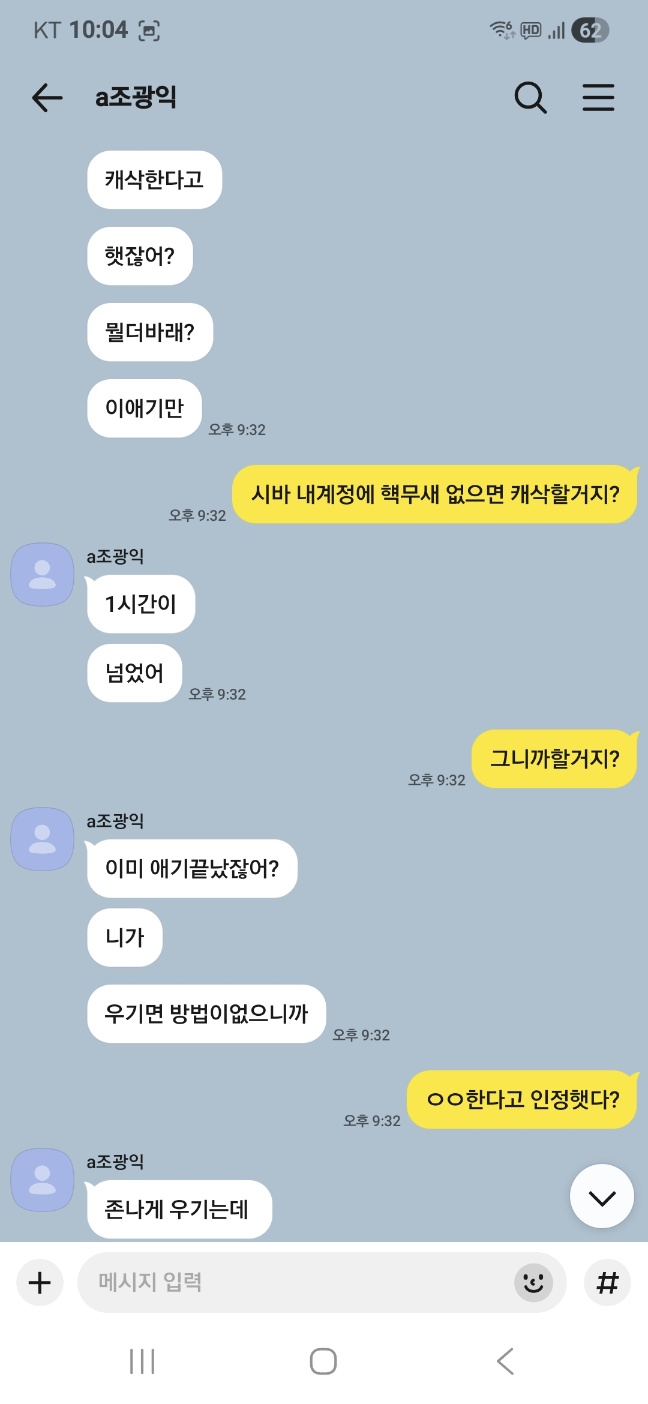Go to the phone home screen
Screen dimensions: 648x1404
pos(323,1361)
